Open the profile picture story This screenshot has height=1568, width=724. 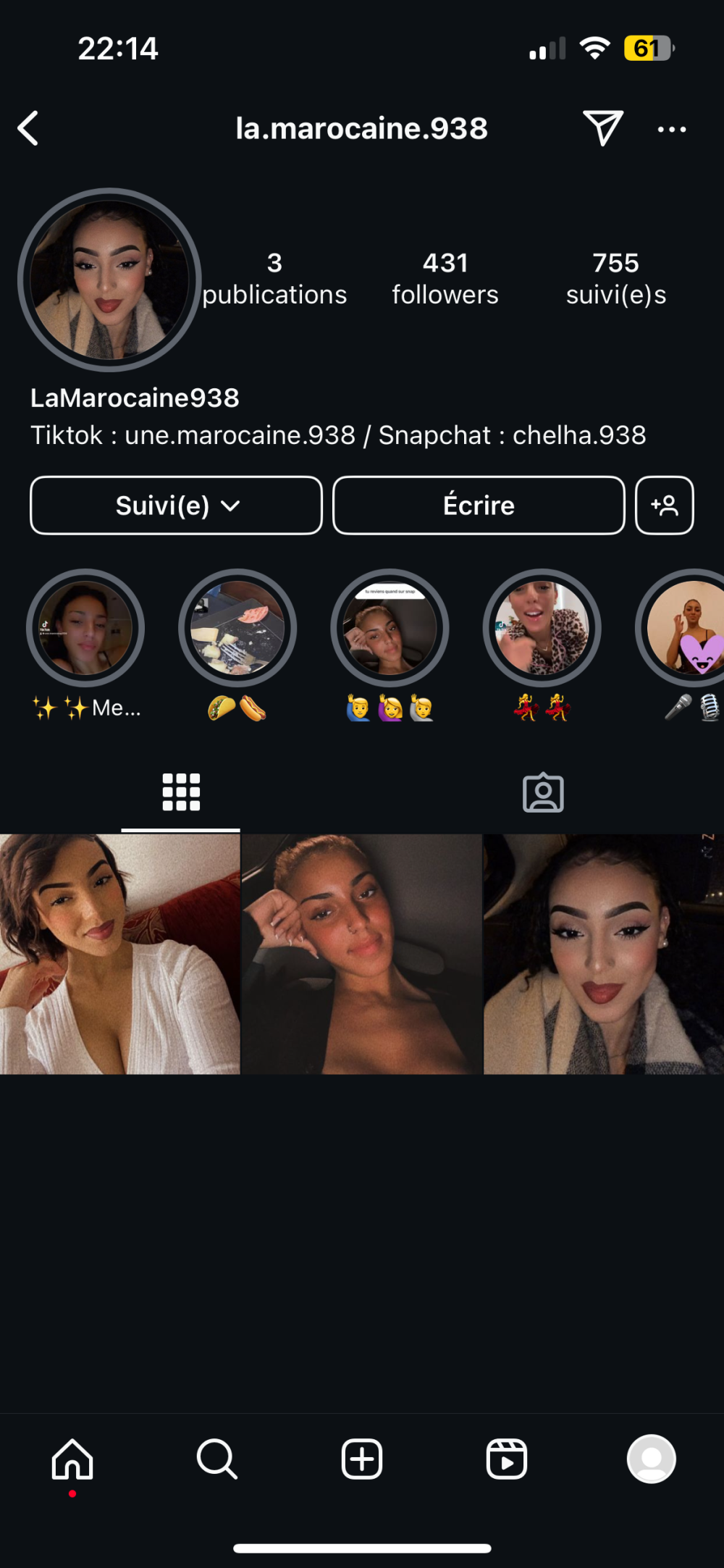pos(109,280)
